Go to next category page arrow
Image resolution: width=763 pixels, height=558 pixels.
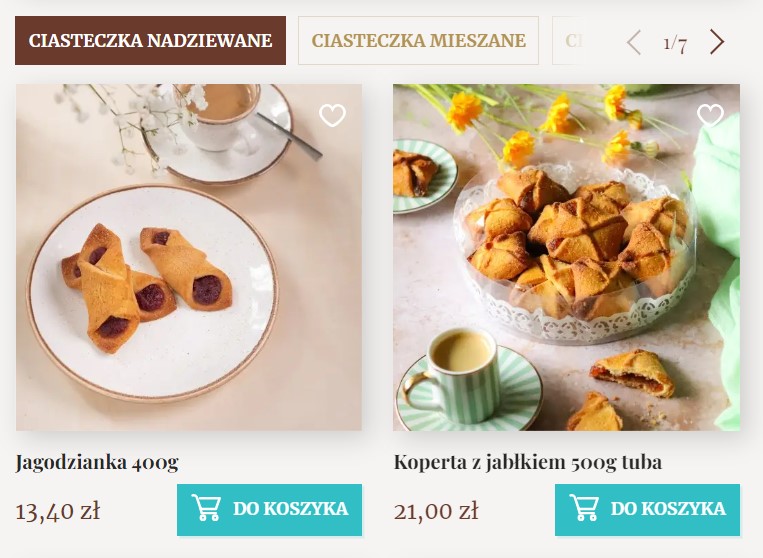(x=717, y=42)
